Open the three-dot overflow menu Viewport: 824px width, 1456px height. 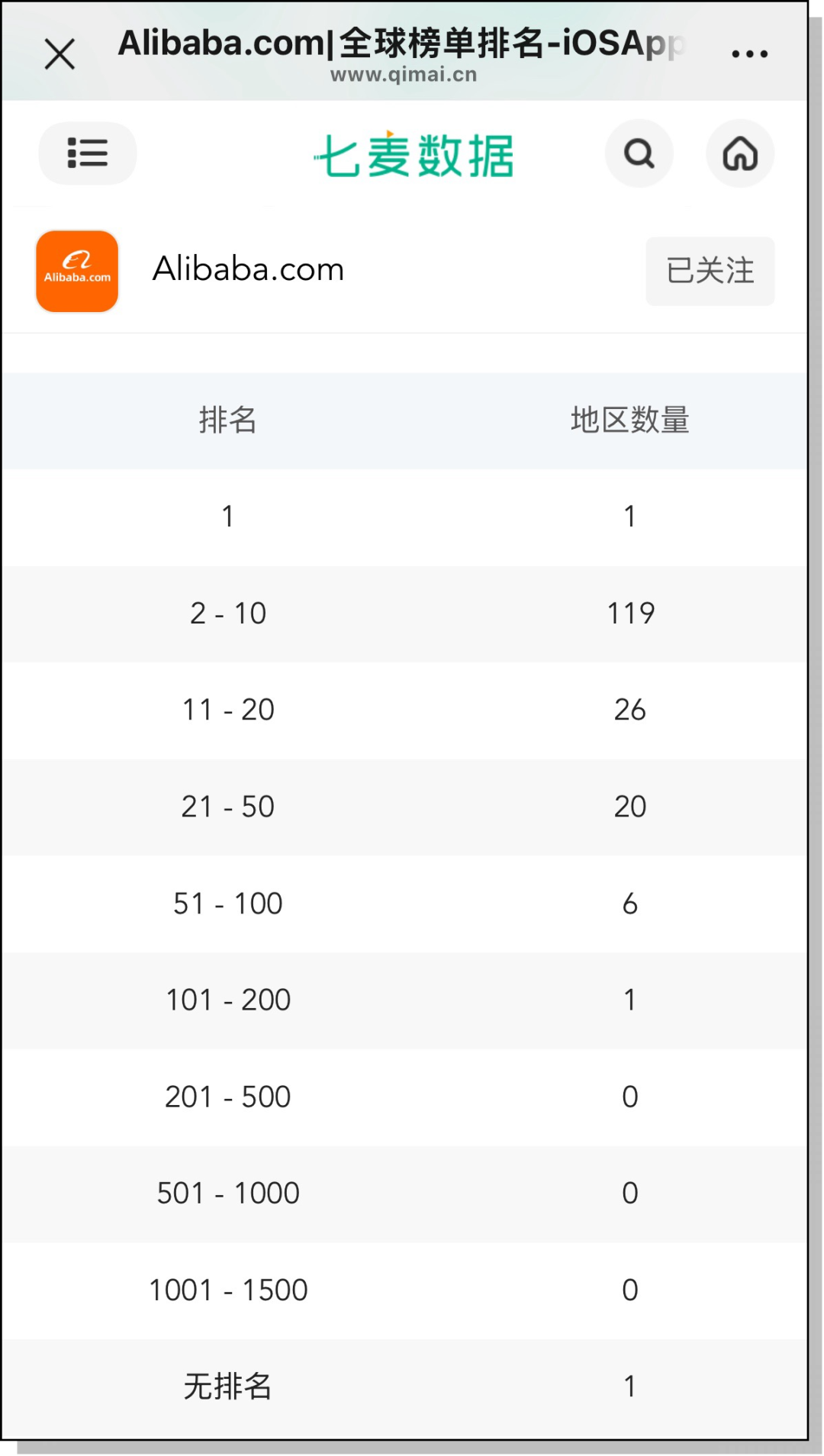pyautogui.click(x=749, y=54)
